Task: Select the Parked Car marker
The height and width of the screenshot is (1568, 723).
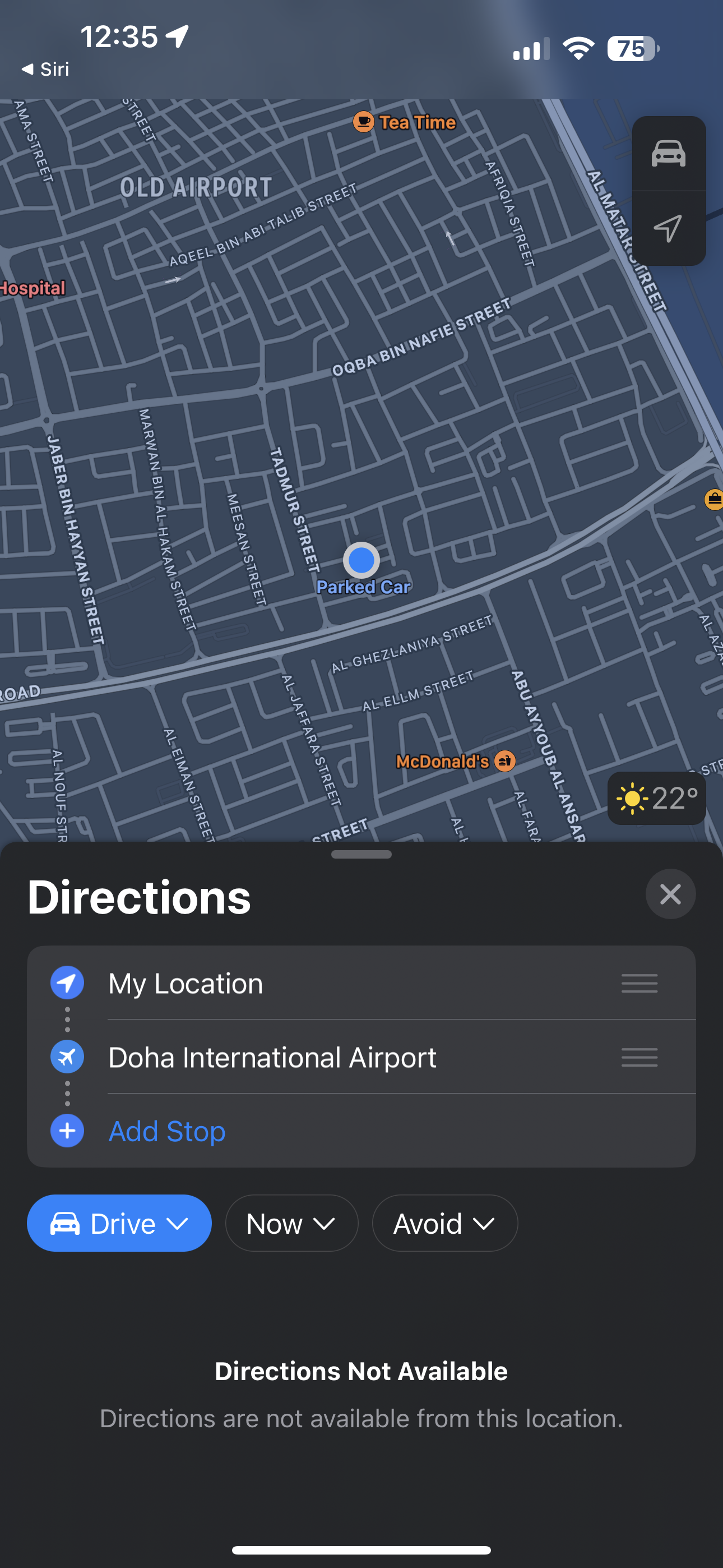Action: tap(361, 560)
